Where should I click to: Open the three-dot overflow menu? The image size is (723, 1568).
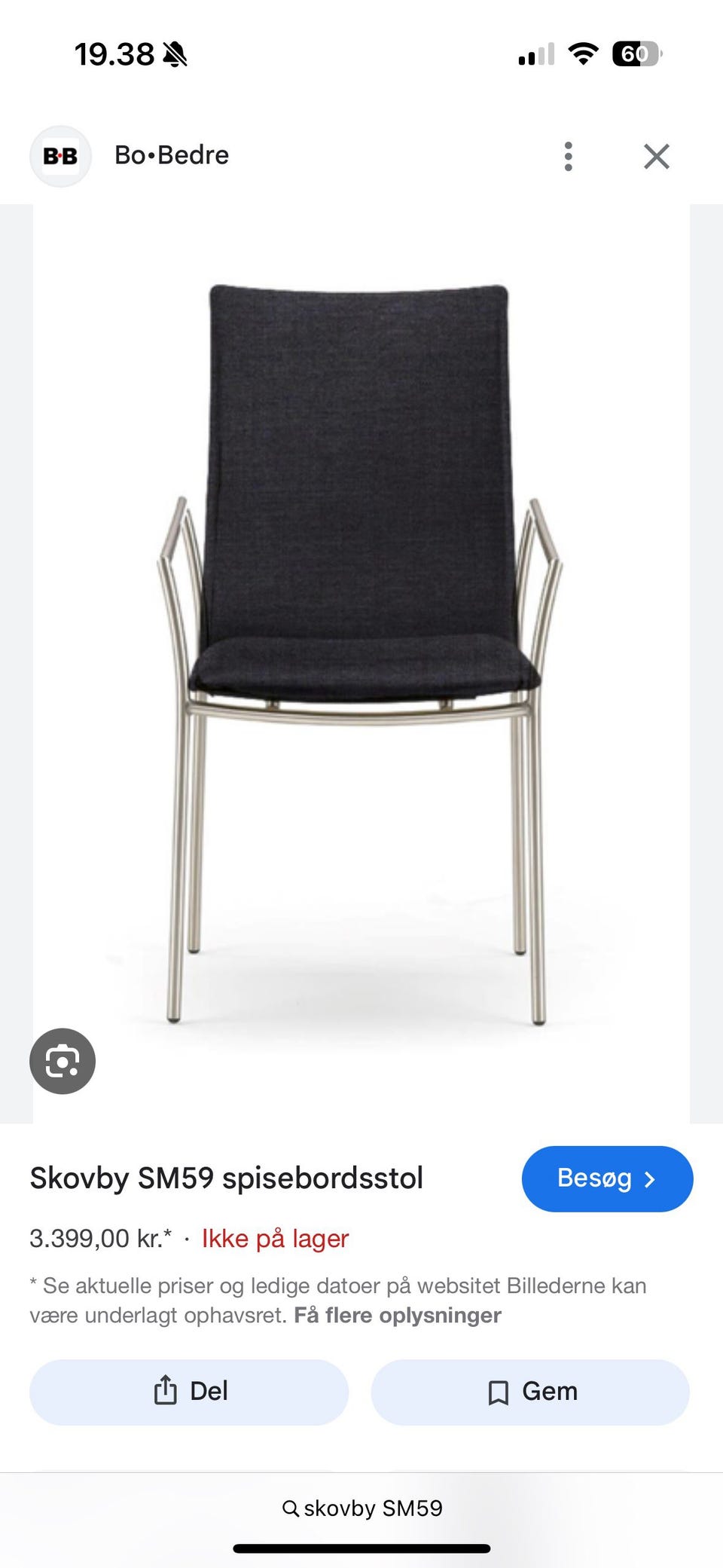569,157
